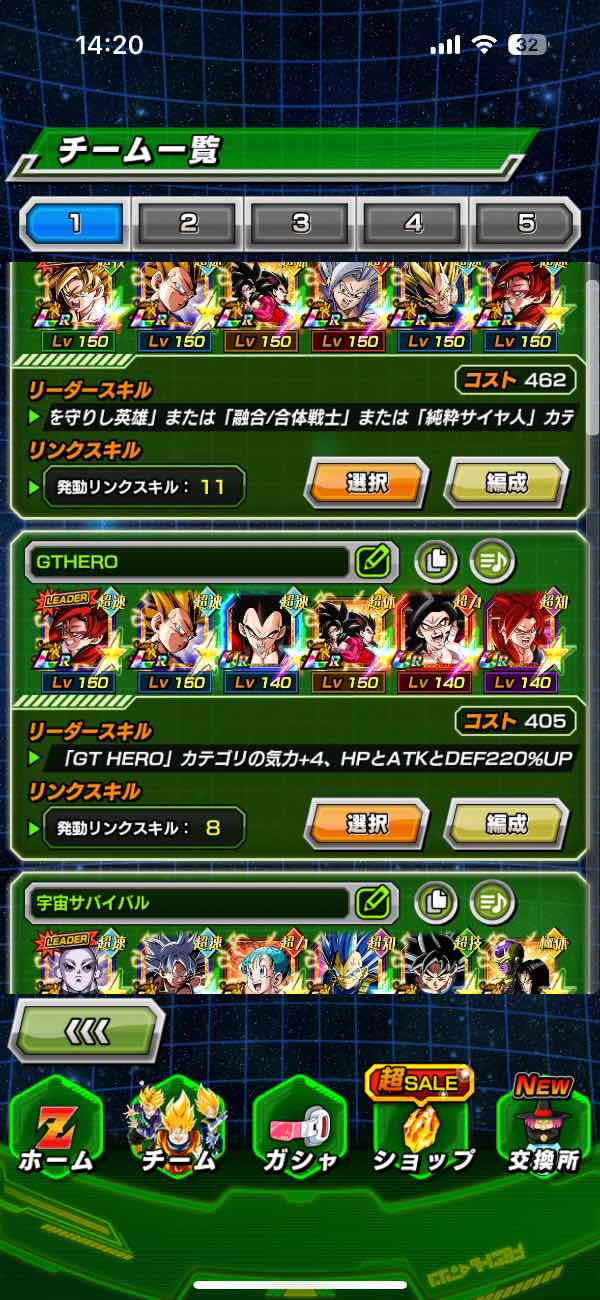Copy the 宇宙サバイバル team
The width and height of the screenshot is (600, 1300).
pyautogui.click(x=435, y=903)
